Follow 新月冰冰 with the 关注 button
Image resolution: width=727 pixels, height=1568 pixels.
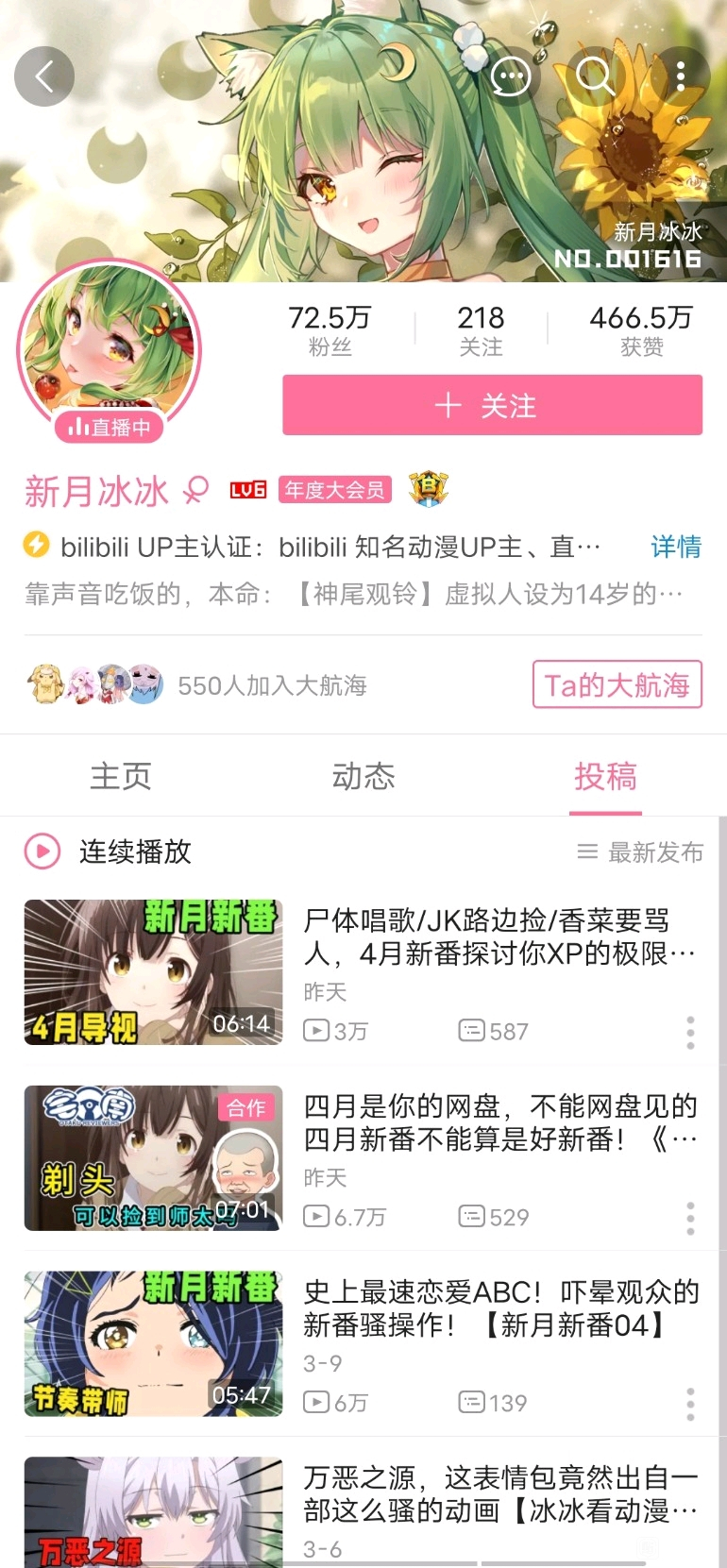tap(493, 406)
